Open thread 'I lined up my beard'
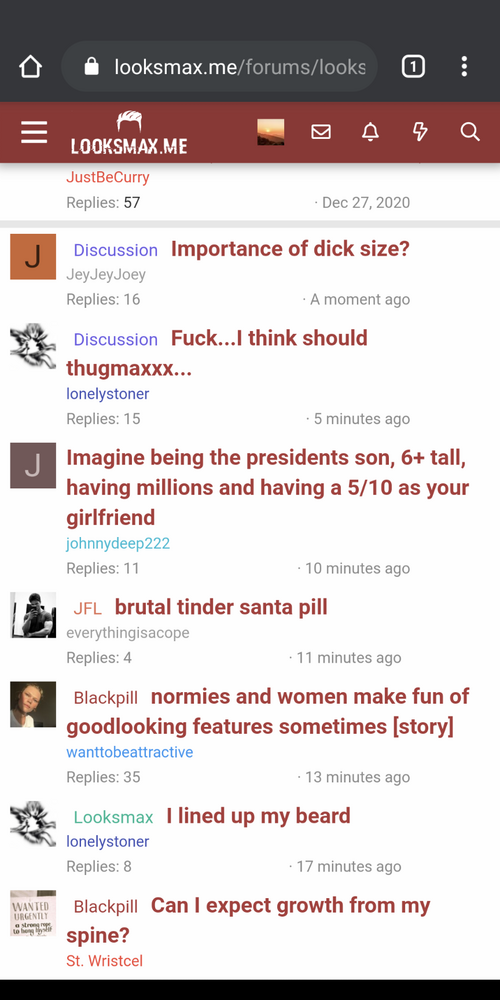 [258, 816]
